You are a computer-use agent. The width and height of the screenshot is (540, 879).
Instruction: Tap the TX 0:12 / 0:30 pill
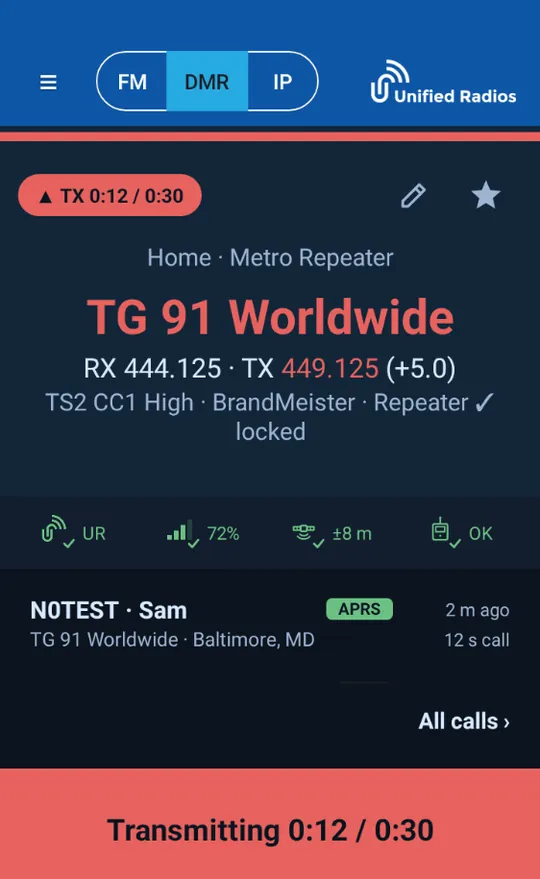click(110, 196)
